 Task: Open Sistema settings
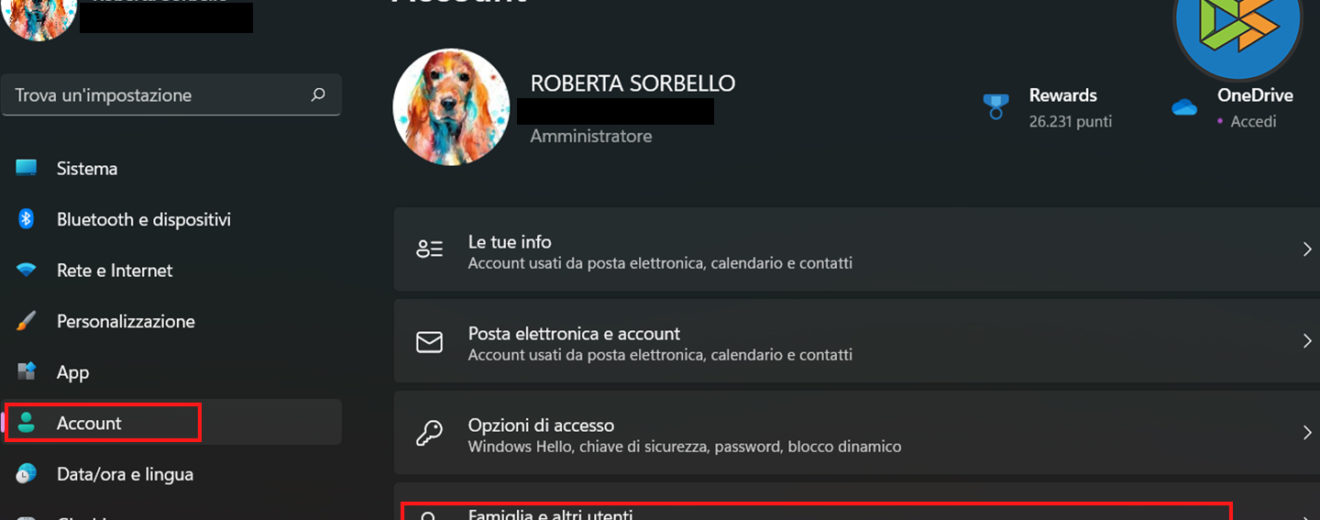point(87,168)
